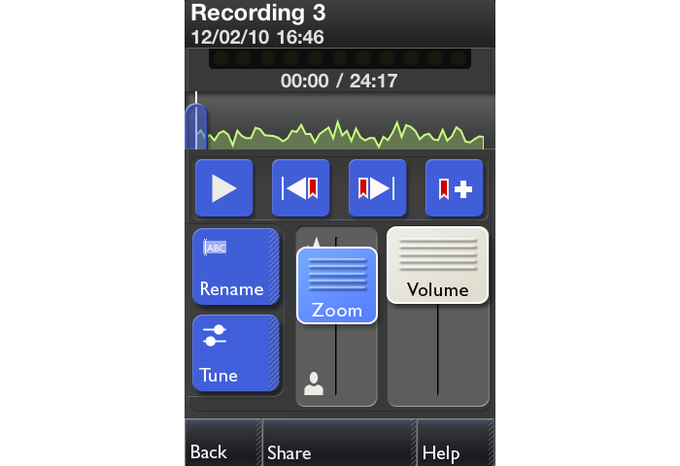This screenshot has height=466, width=680.
Task: Tap the Volume slider handle
Action: (x=438, y=265)
